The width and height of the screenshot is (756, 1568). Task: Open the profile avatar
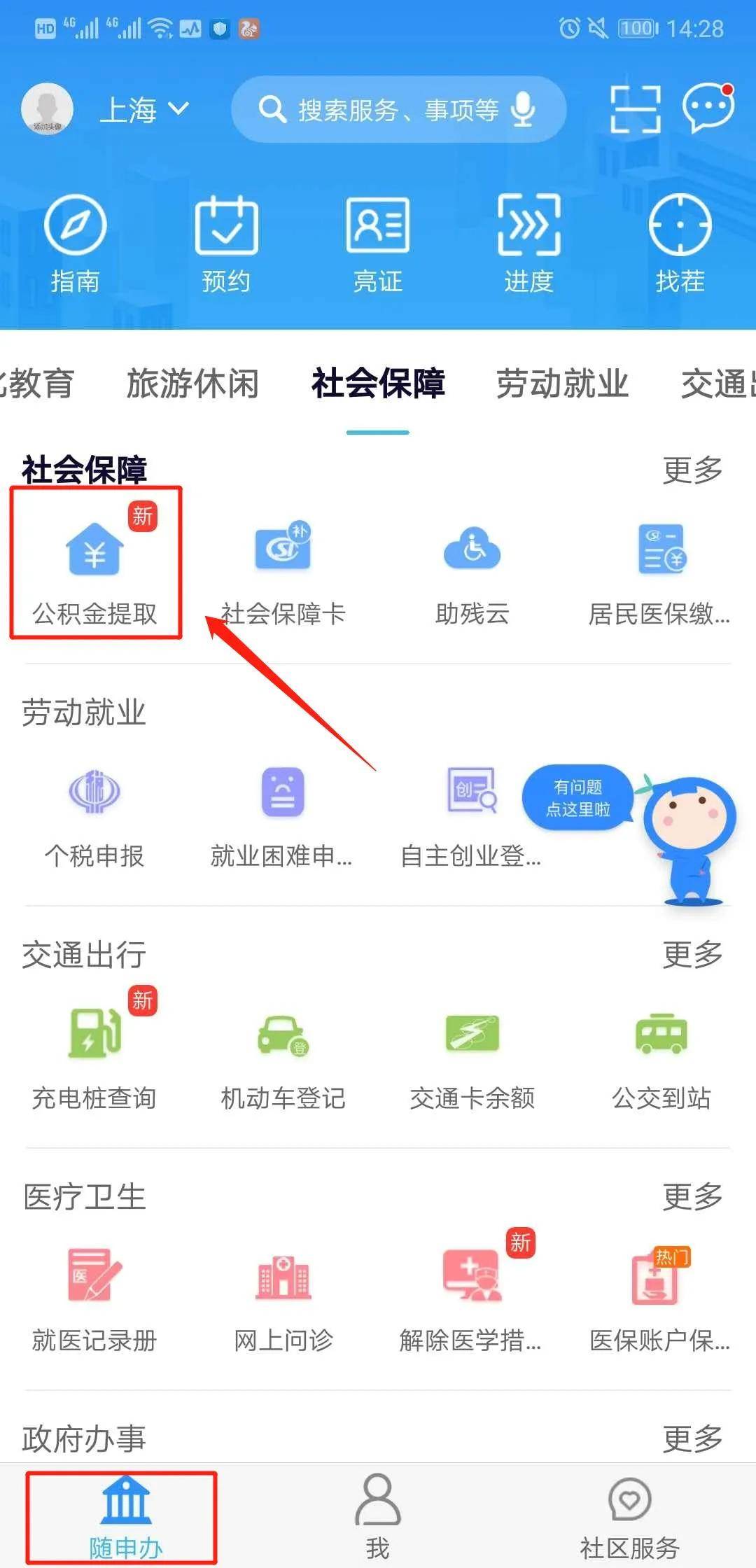tap(47, 108)
